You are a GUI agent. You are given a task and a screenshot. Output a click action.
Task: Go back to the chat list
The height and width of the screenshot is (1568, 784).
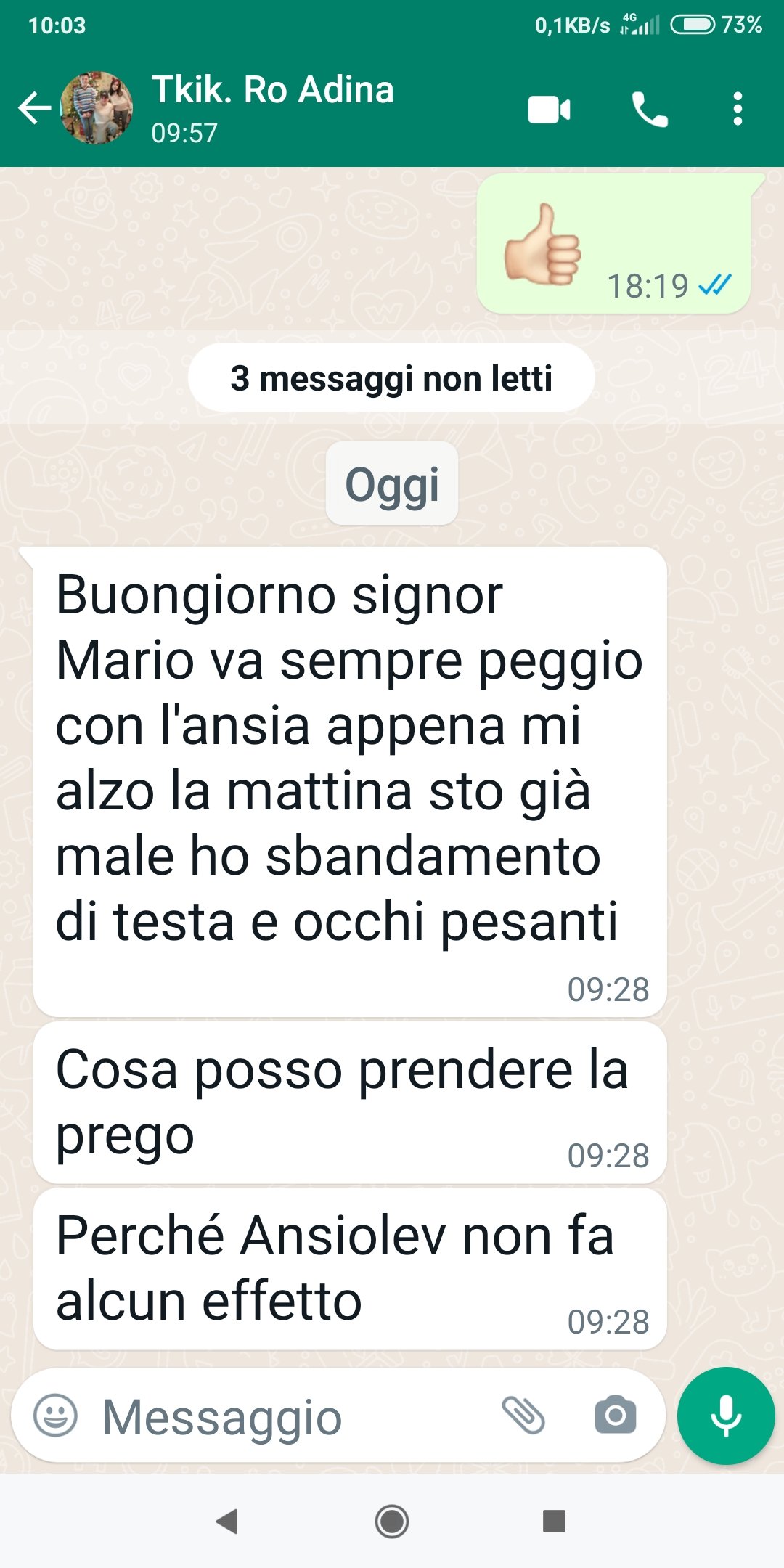click(x=34, y=109)
